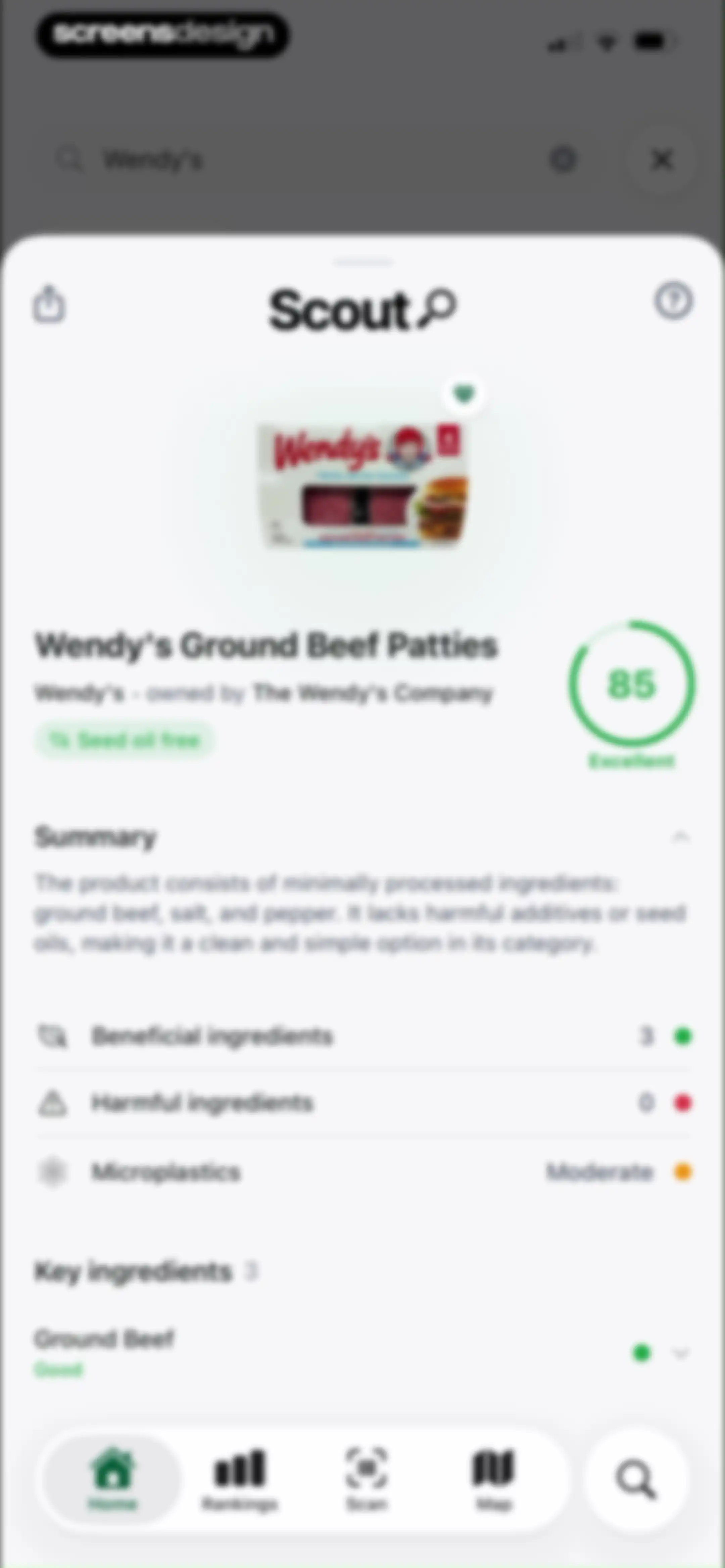Viewport: 725px width, 1568px height.
Task: Close the search with the X button
Action: (661, 160)
